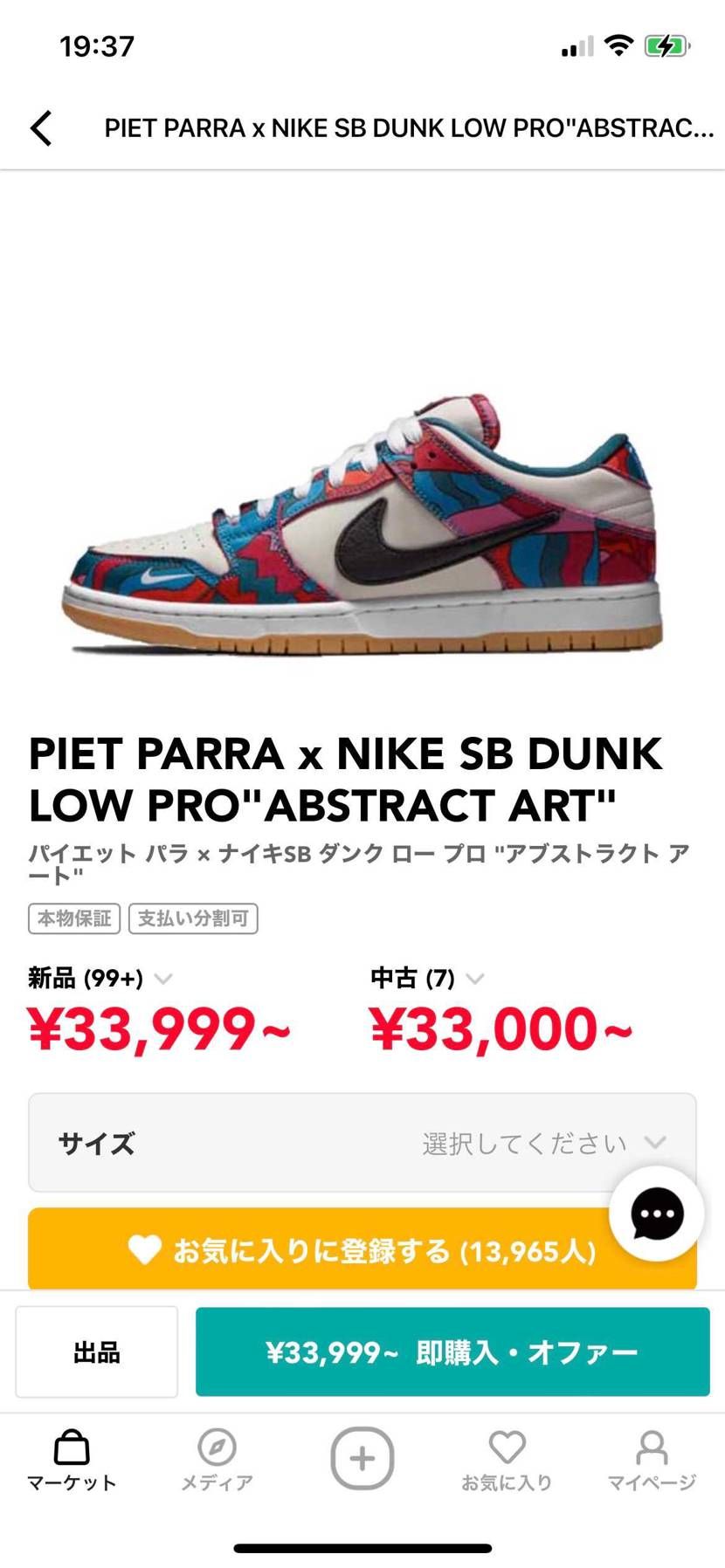Viewport: 725px width, 1568px height.
Task: Open the サイズ selection dropdown
Action: [x=362, y=1142]
